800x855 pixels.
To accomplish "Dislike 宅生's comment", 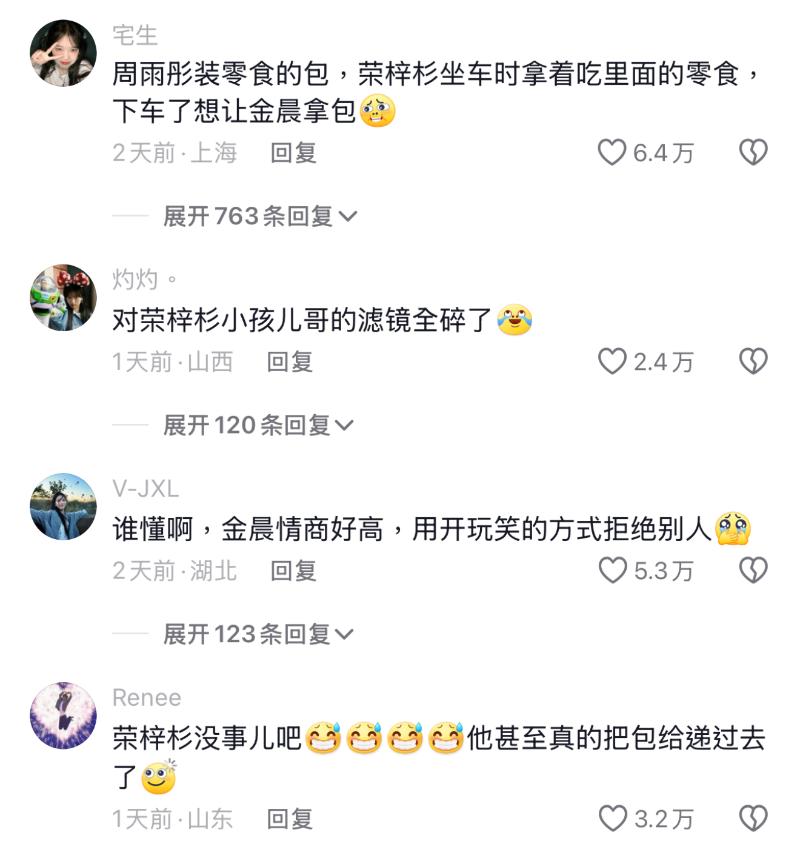I will point(752,152).
